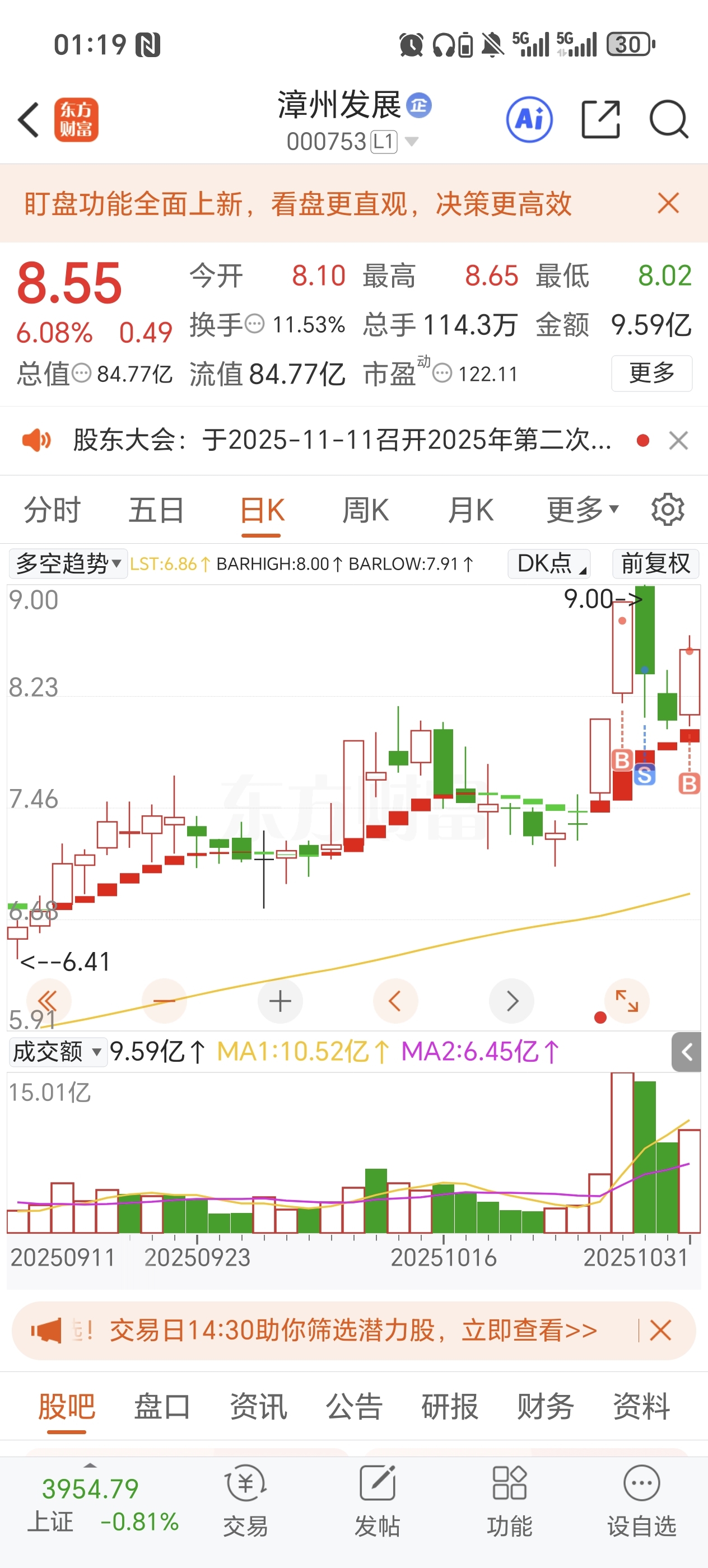Screen dimensions: 708x1568
Task: Open 更多 stock data details
Action: pos(651,372)
